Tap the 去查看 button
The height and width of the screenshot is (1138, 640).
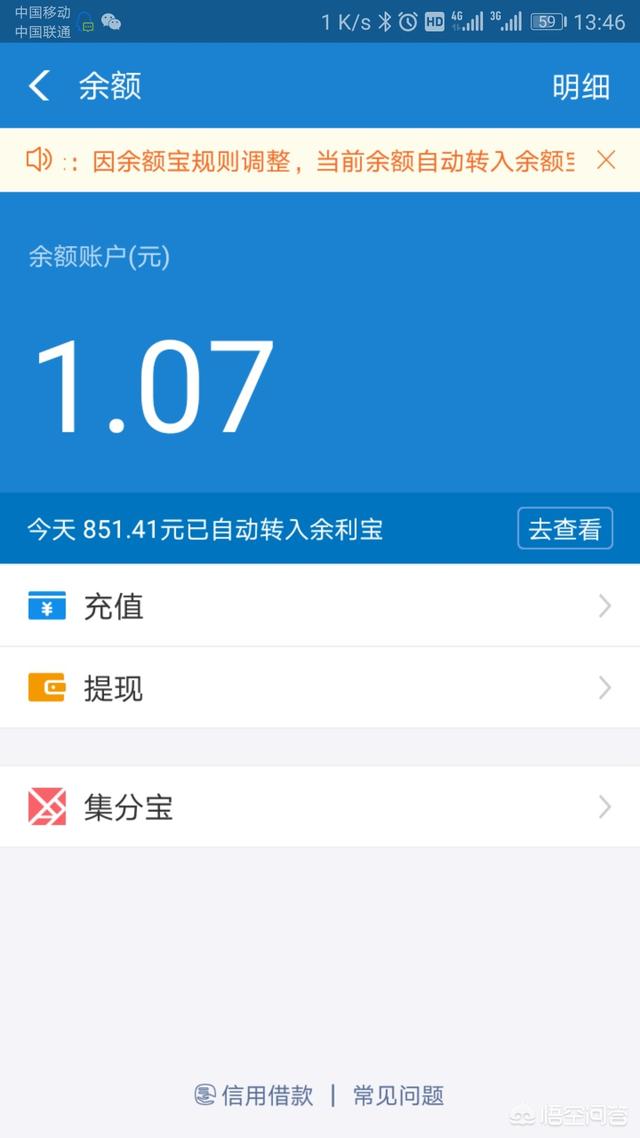click(565, 529)
